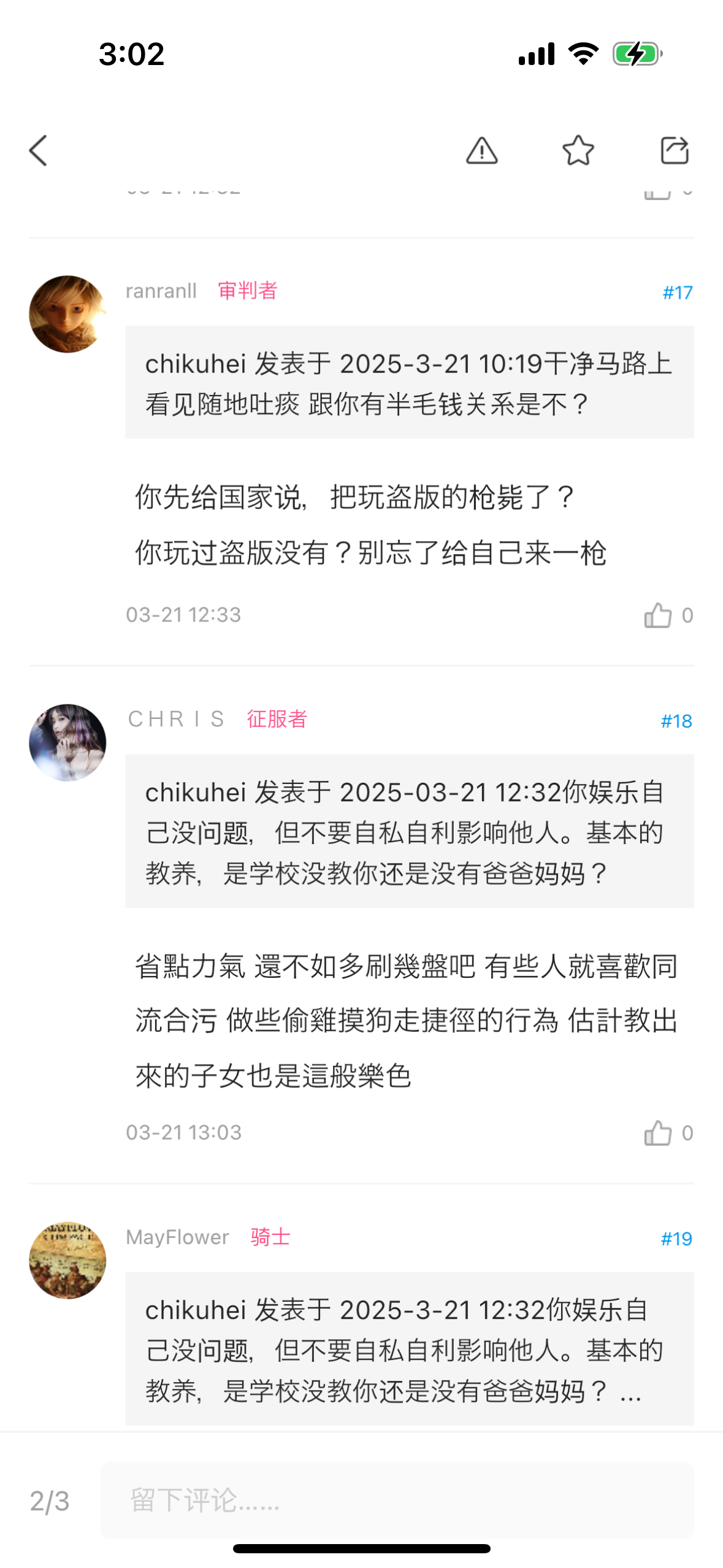Share this thread
723x1568 pixels.
click(674, 150)
